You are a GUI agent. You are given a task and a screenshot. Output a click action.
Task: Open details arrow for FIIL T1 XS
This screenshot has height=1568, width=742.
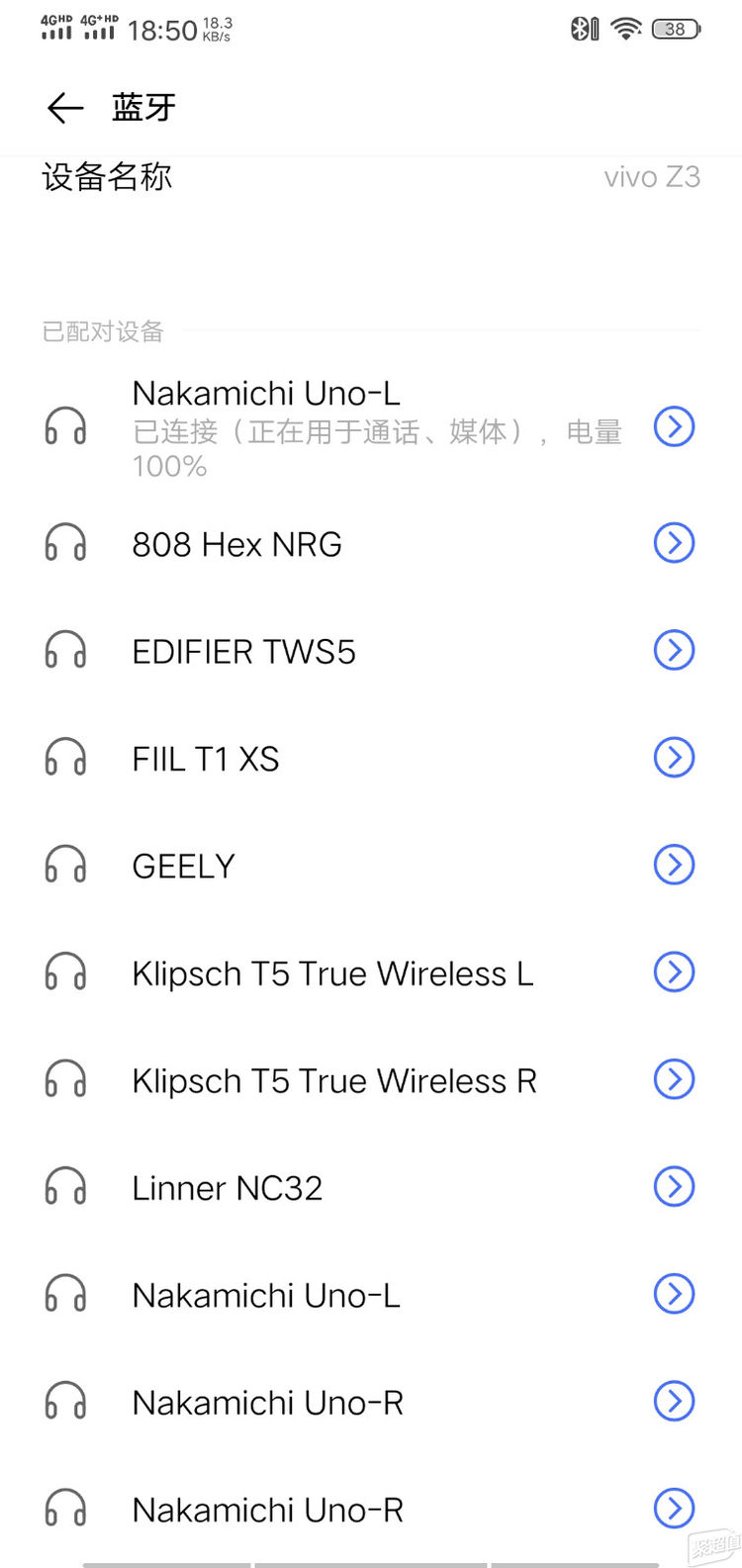(x=675, y=757)
